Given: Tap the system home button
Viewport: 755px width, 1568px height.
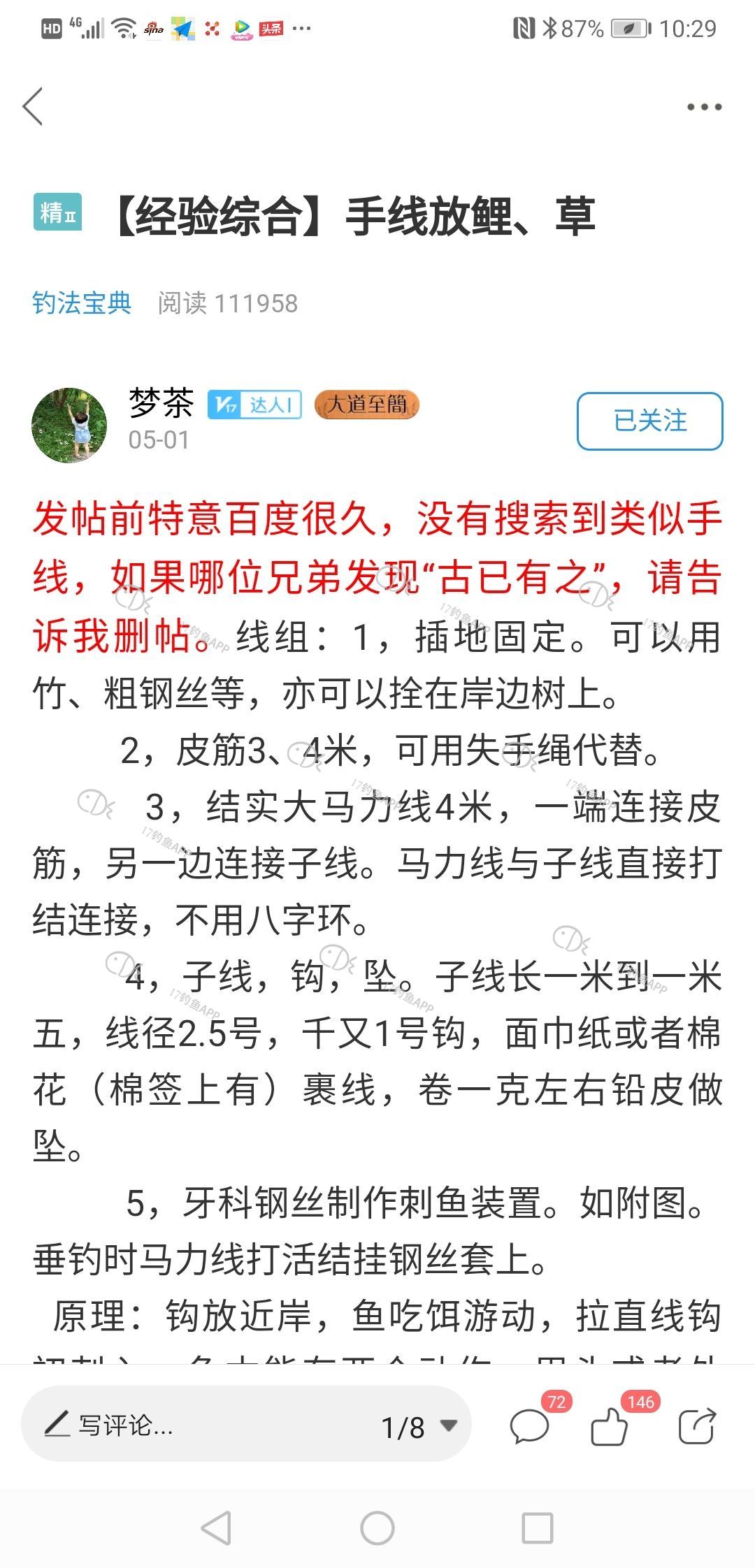Looking at the screenshot, I should coord(377,1528).
